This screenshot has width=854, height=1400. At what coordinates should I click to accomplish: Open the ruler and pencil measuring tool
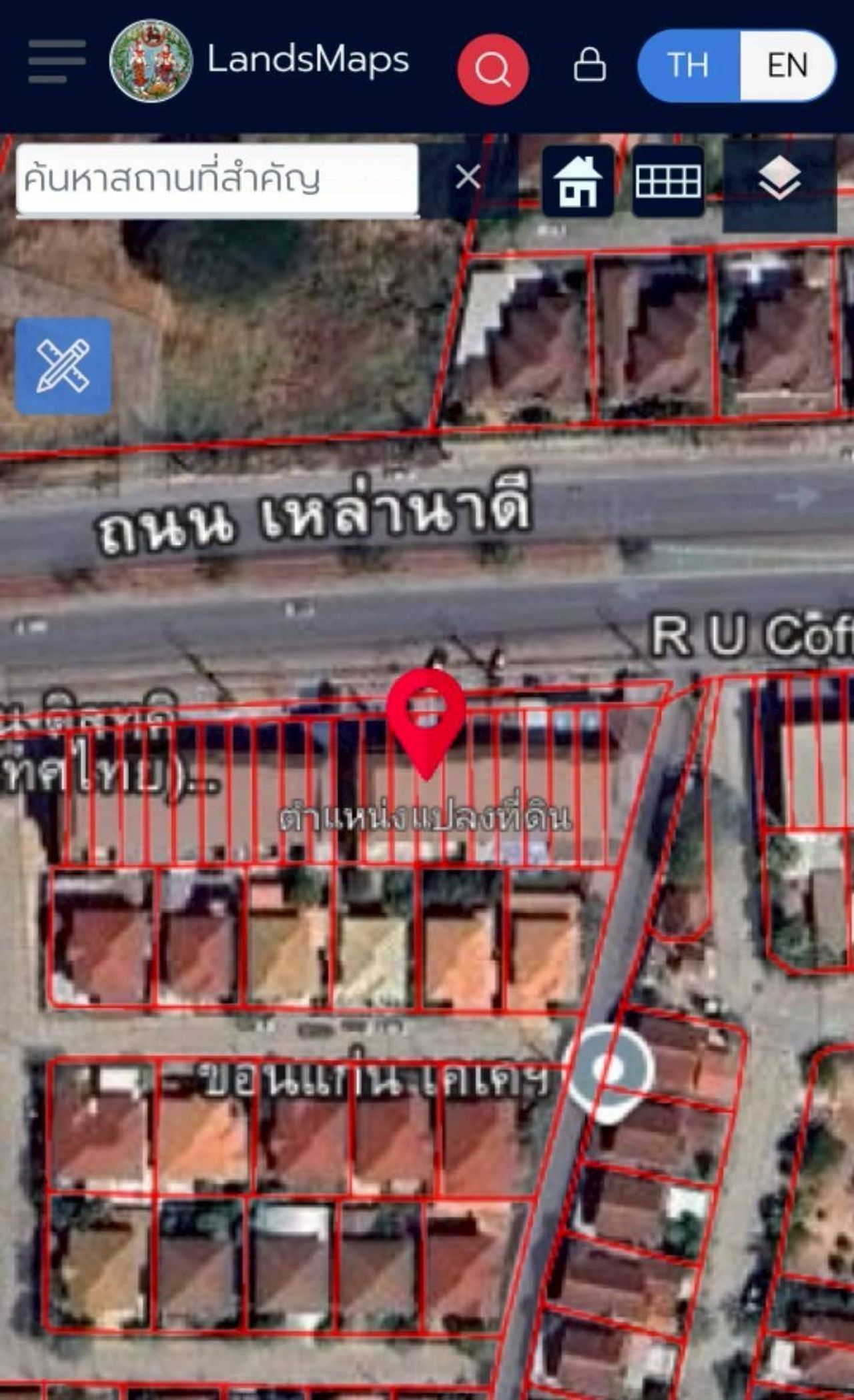(63, 366)
